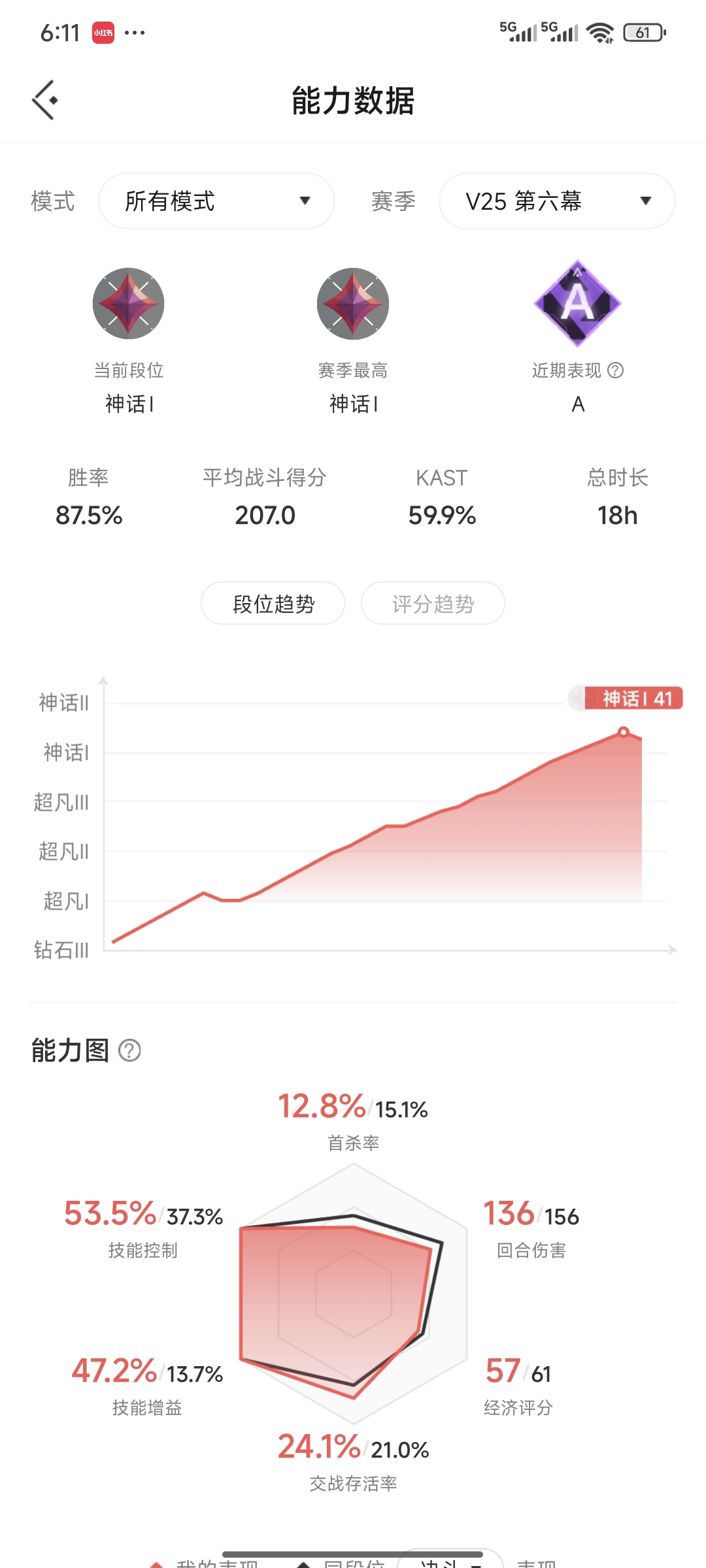The image size is (706, 1568).
Task: Go back from the 能力数据 page
Action: pos(45,100)
